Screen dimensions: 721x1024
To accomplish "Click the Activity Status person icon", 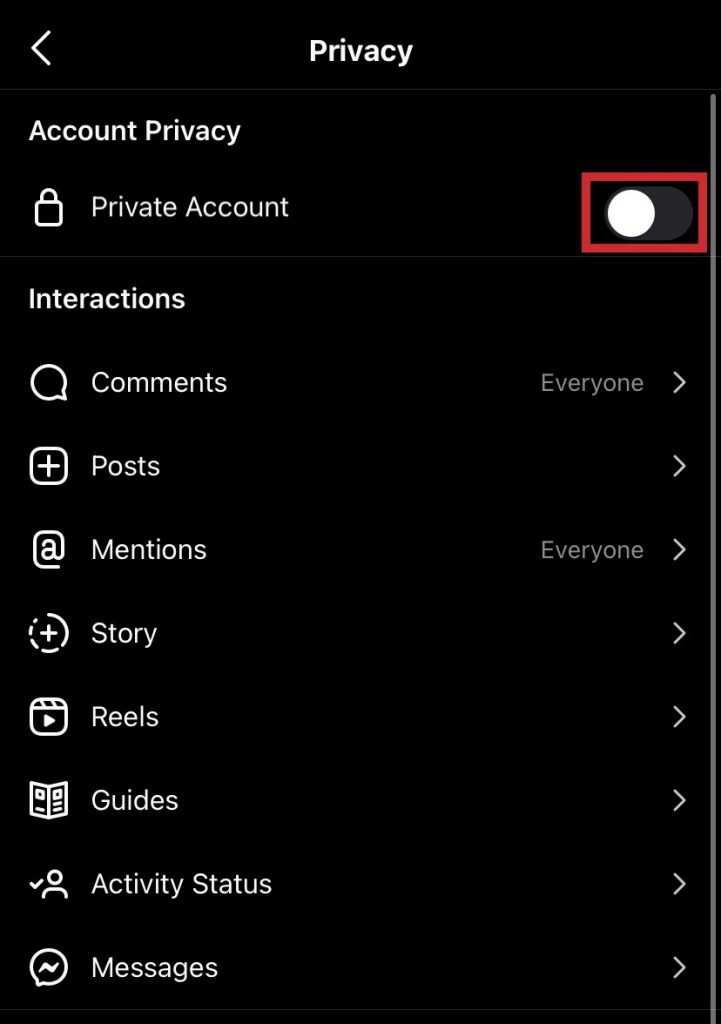I will pos(48,884).
